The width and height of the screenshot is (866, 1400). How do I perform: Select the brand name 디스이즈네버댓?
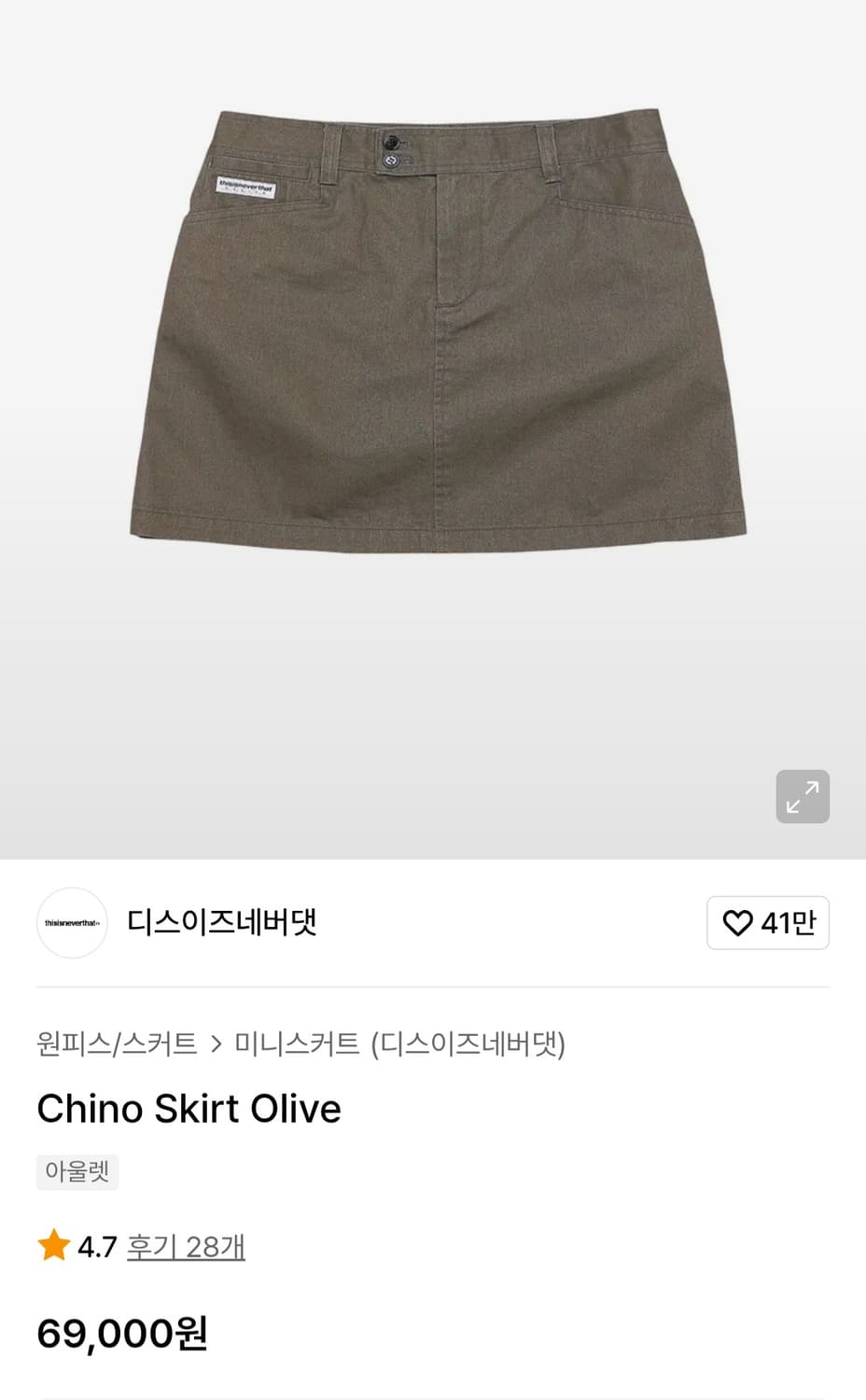pos(224,922)
